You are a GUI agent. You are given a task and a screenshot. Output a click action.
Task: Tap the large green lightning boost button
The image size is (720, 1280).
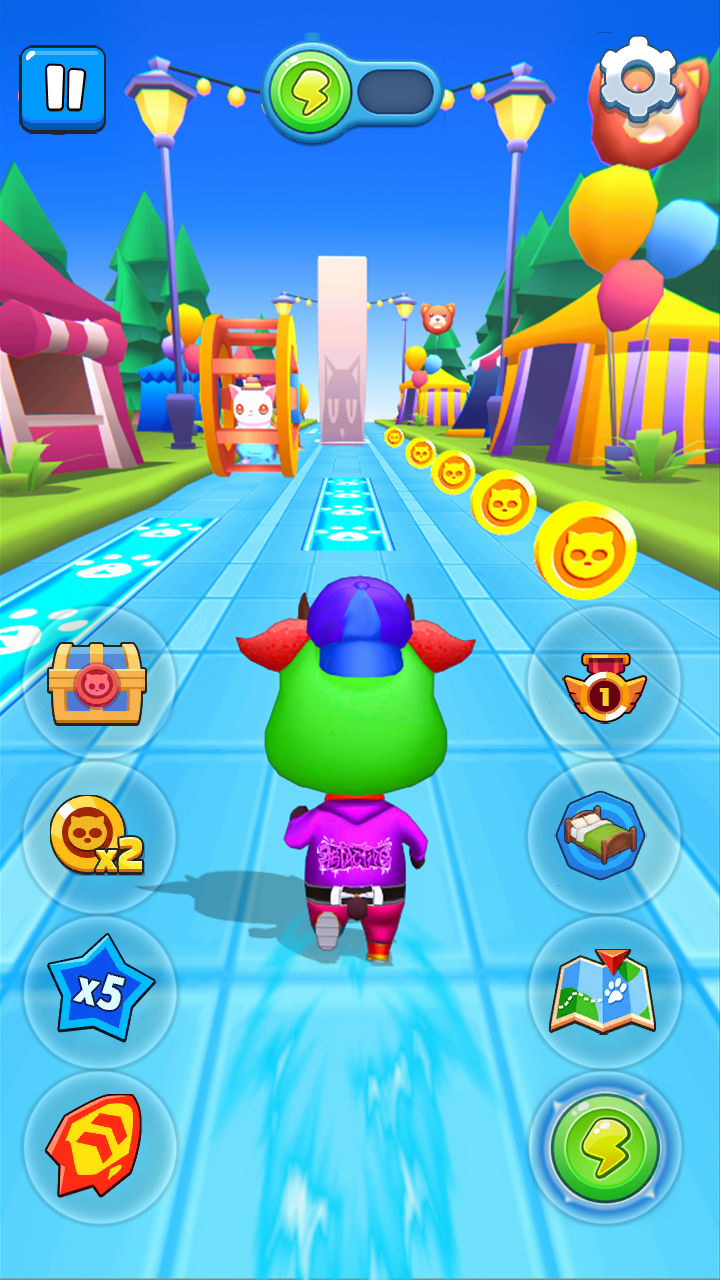(604, 1147)
